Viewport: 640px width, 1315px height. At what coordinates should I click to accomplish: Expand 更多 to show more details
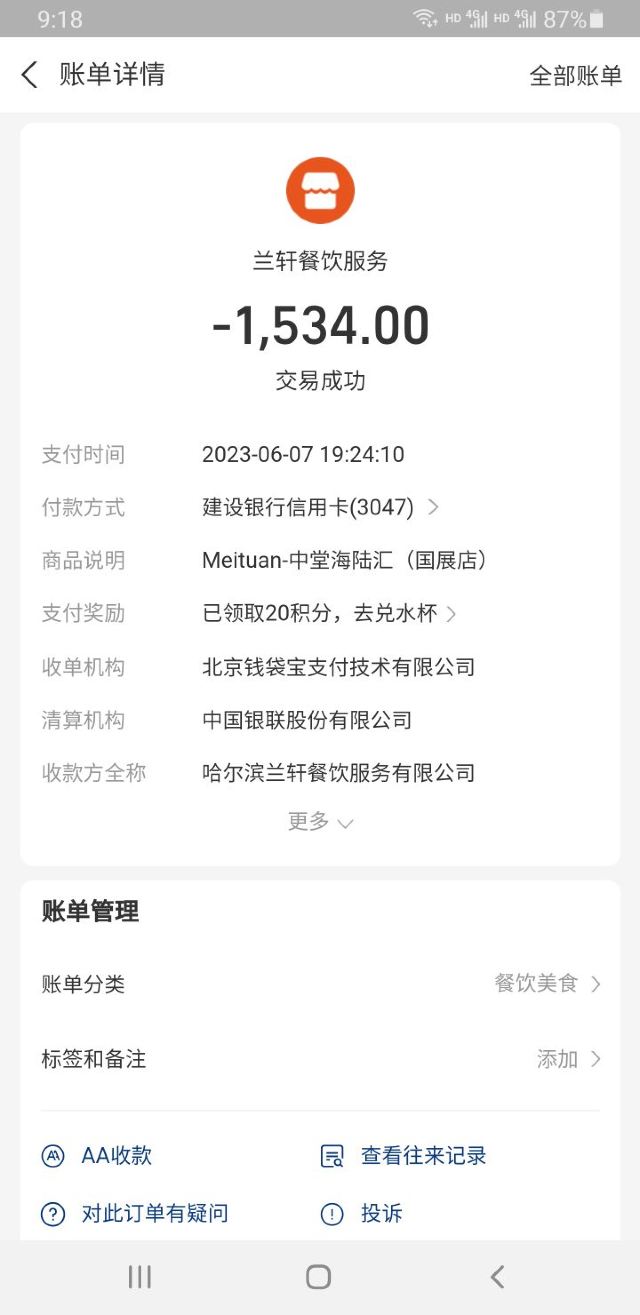click(x=320, y=822)
